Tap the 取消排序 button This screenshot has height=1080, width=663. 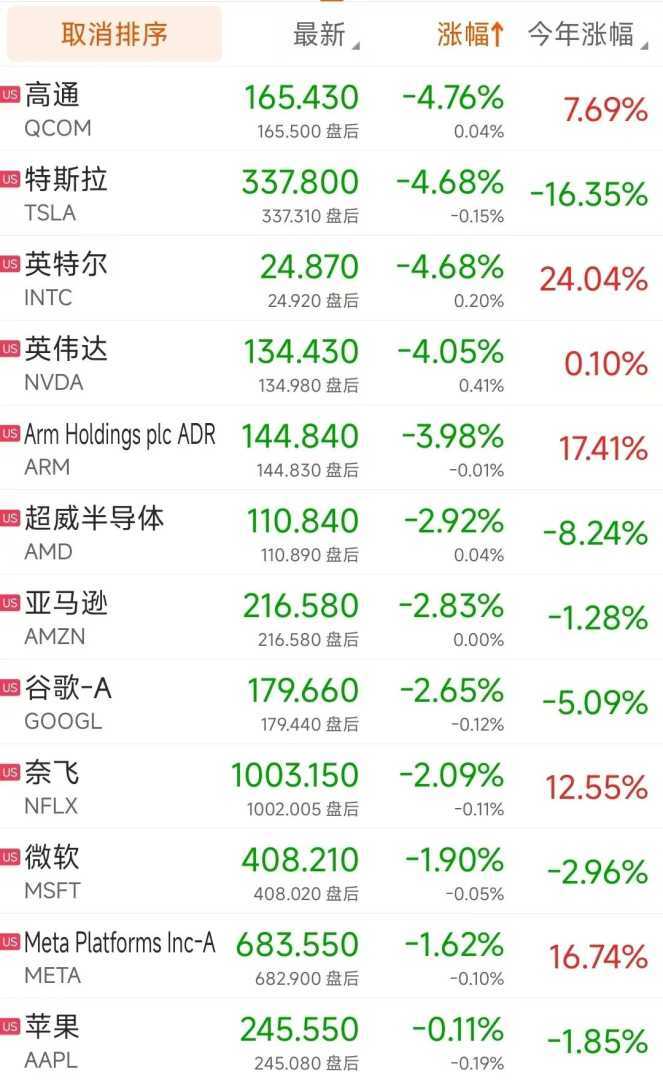[114, 34]
